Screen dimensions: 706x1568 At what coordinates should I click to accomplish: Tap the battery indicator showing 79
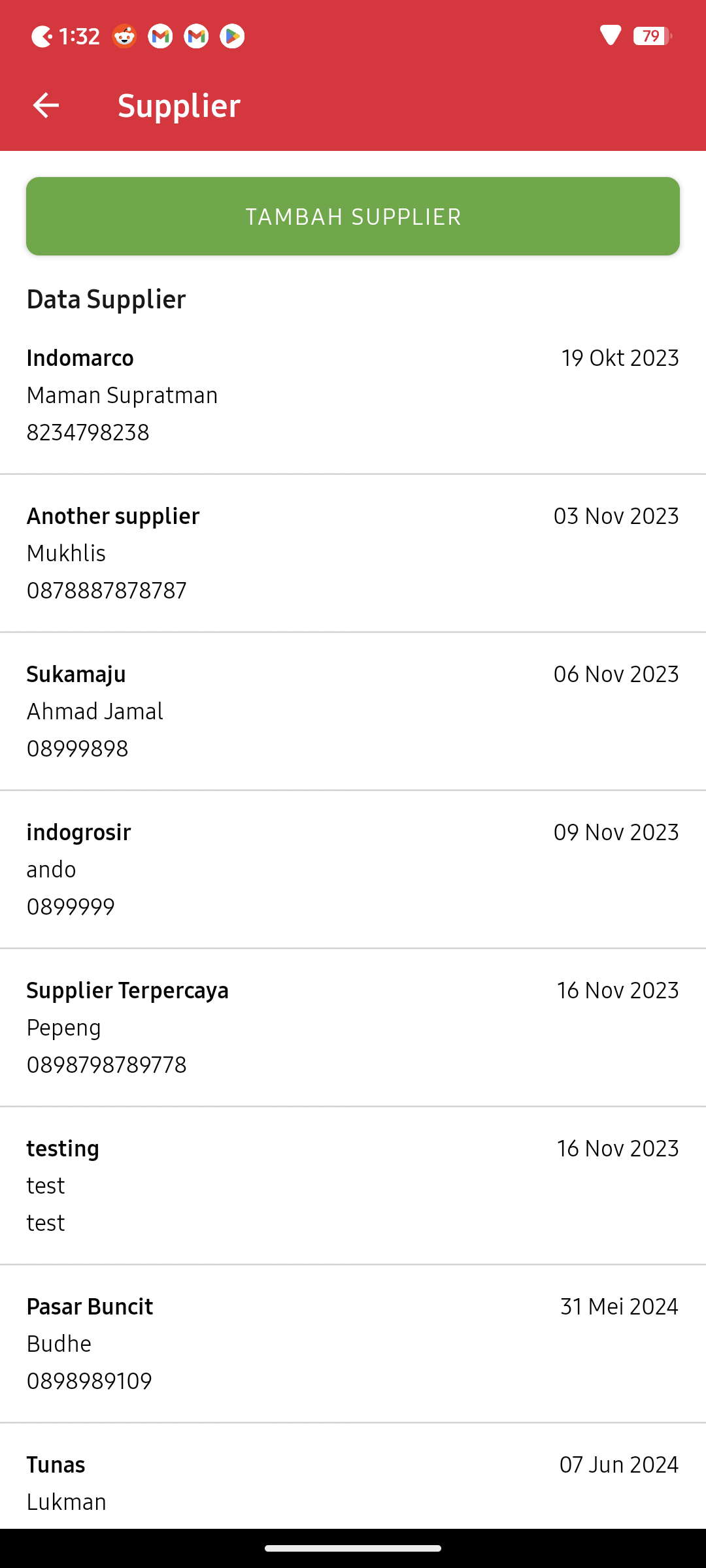pyautogui.click(x=651, y=35)
